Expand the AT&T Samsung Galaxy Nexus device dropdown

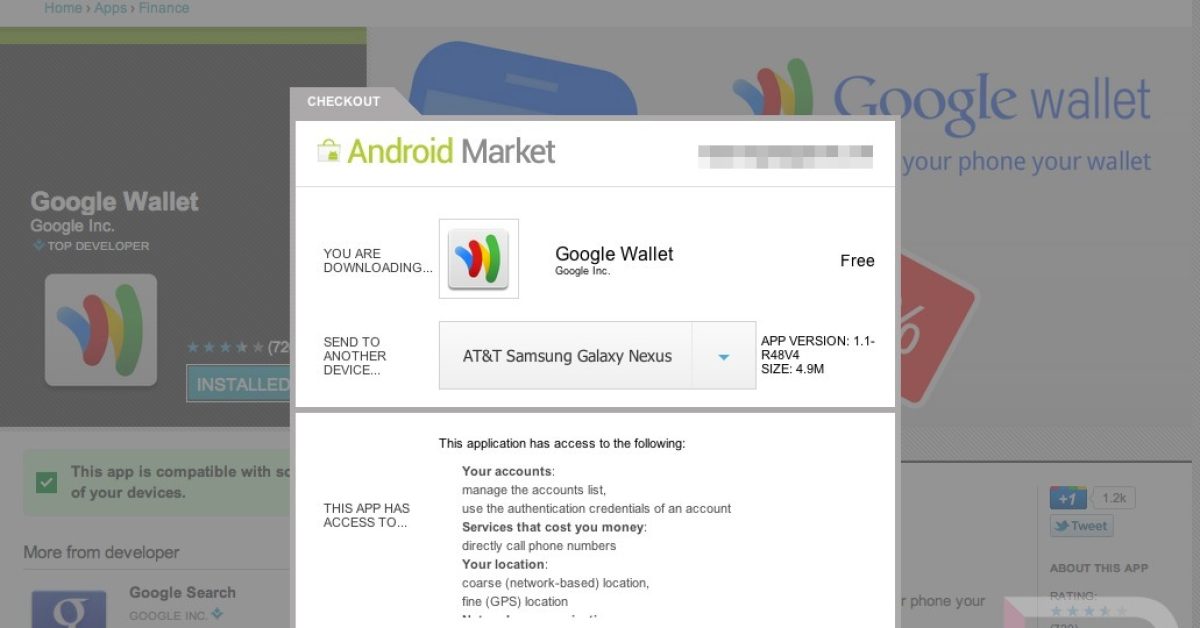click(723, 356)
